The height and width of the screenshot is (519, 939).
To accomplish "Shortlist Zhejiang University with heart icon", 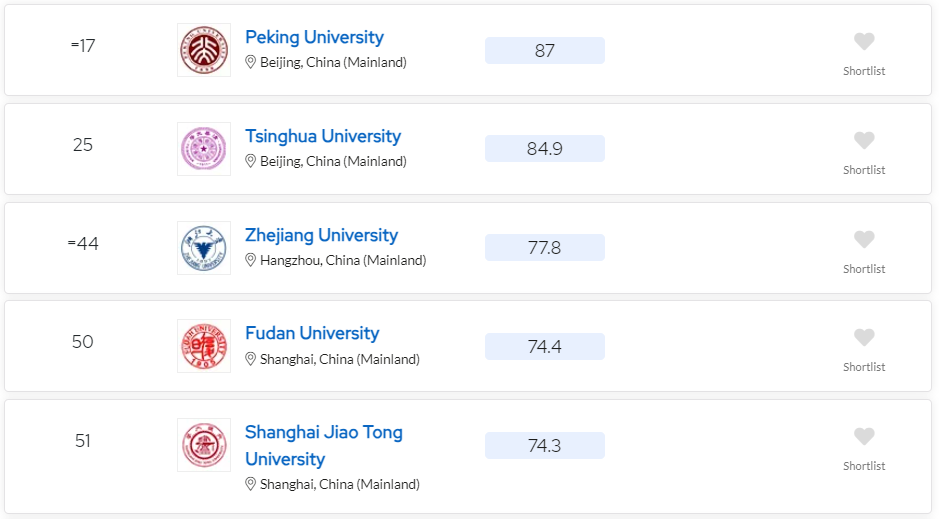I will pyautogui.click(x=864, y=240).
